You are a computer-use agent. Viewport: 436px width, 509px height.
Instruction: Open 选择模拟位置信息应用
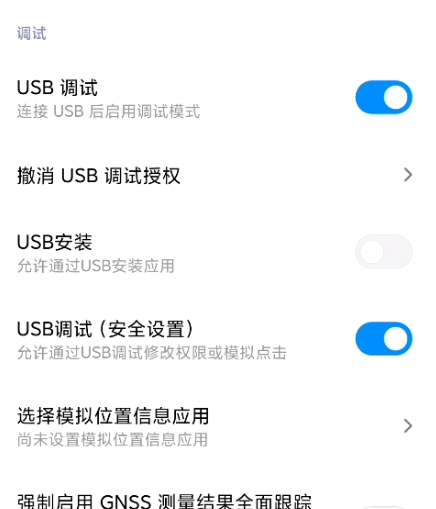218,426
